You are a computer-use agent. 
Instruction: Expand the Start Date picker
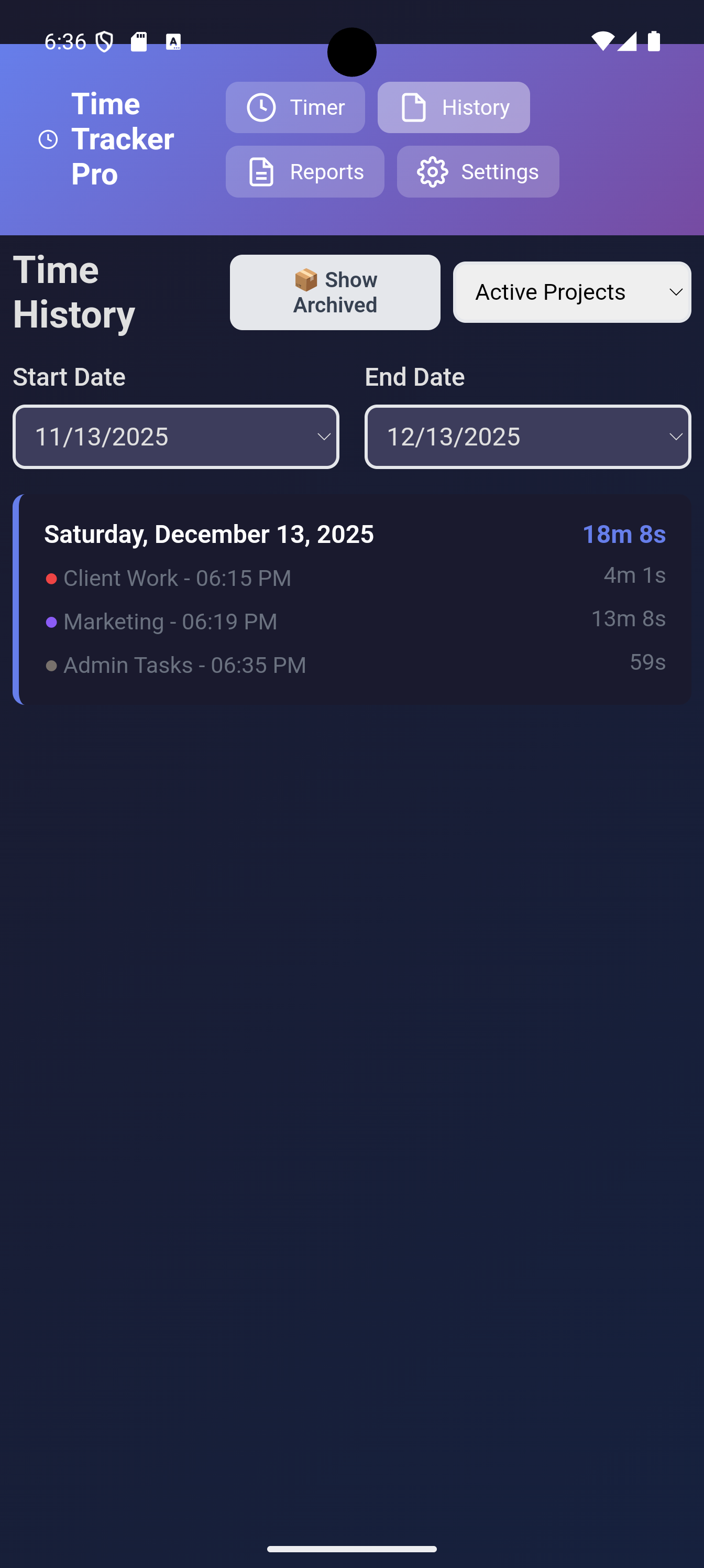176,437
